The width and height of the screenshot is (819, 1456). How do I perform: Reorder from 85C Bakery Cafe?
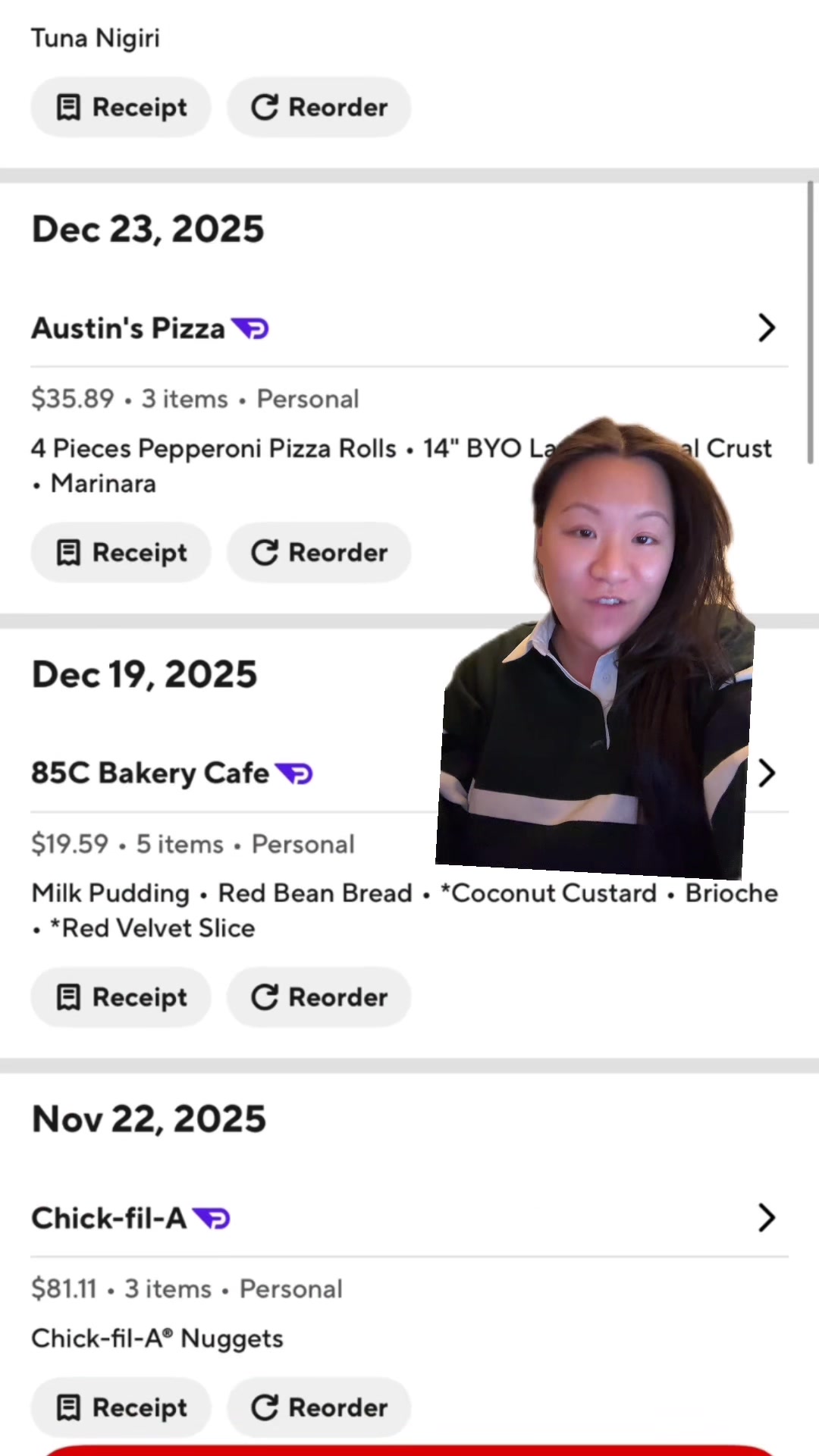[x=319, y=997]
